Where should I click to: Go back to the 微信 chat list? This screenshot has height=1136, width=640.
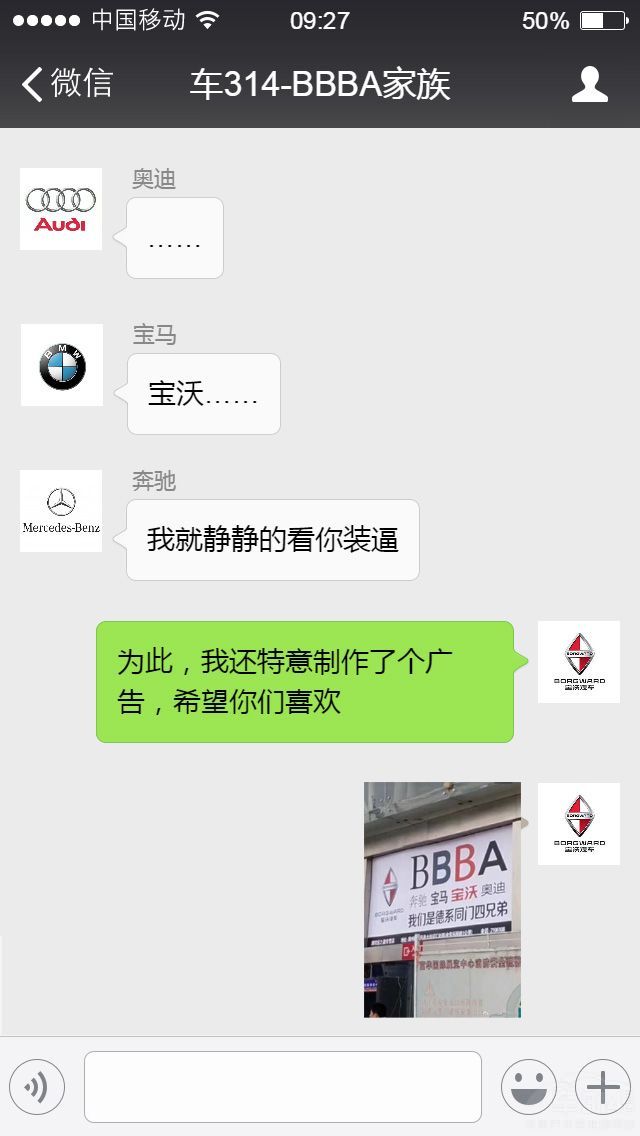coord(66,84)
